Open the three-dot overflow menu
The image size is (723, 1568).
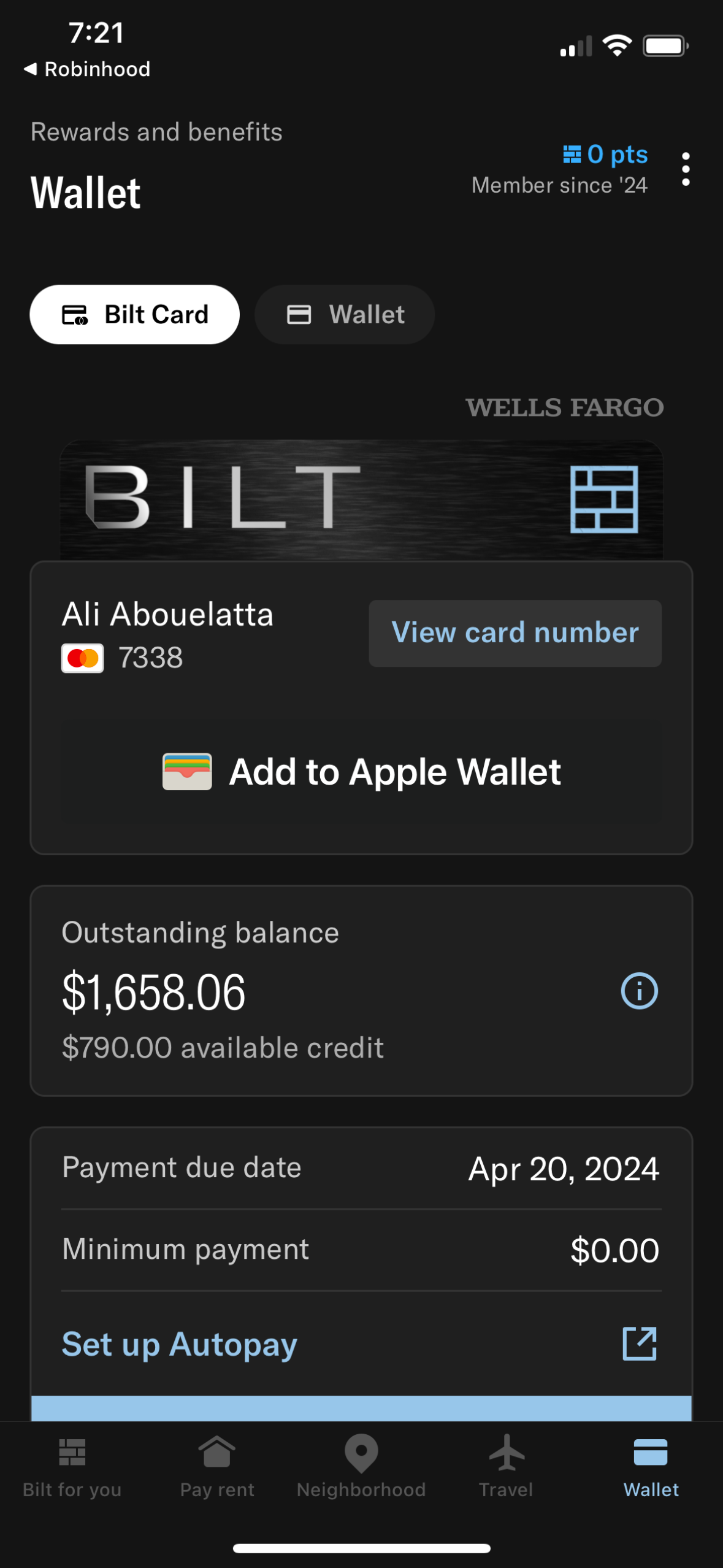coord(686,169)
